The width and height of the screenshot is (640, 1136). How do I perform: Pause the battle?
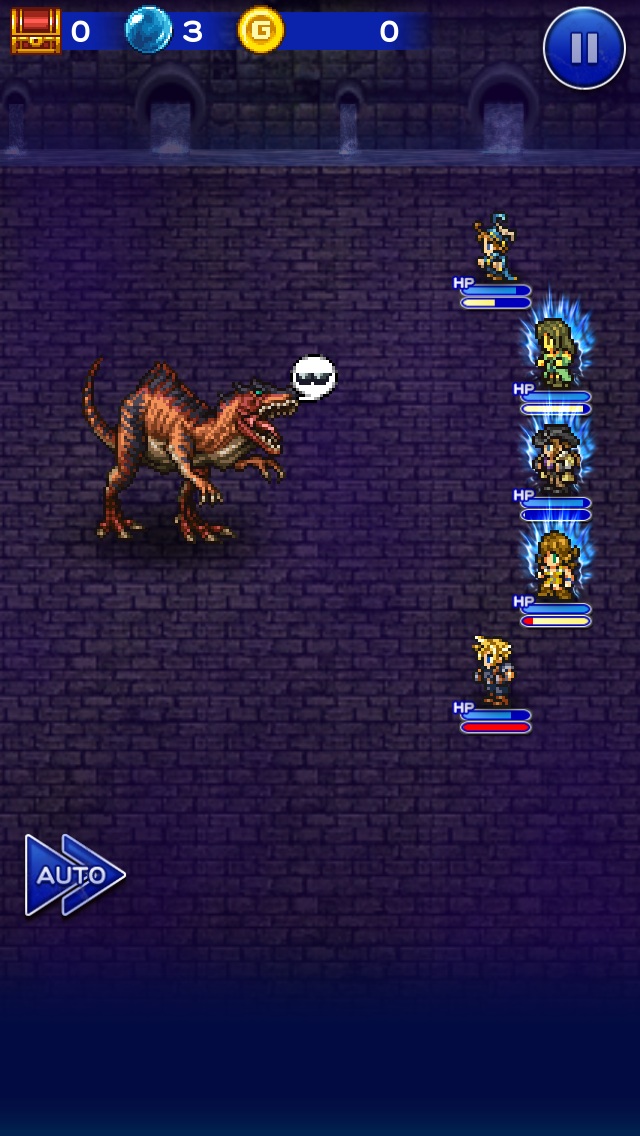tap(584, 47)
